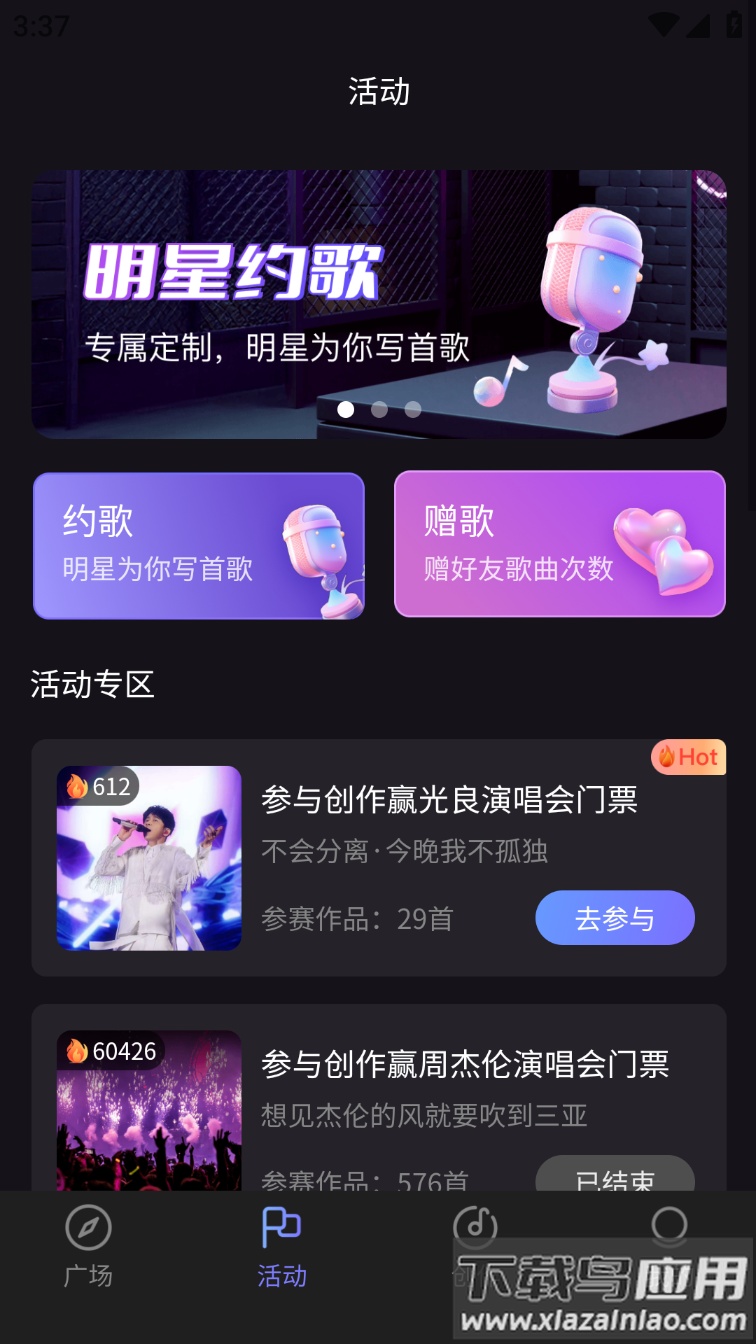Tap the 已结束 button on 周杰伦 activity
The height and width of the screenshot is (1344, 756).
click(615, 1180)
